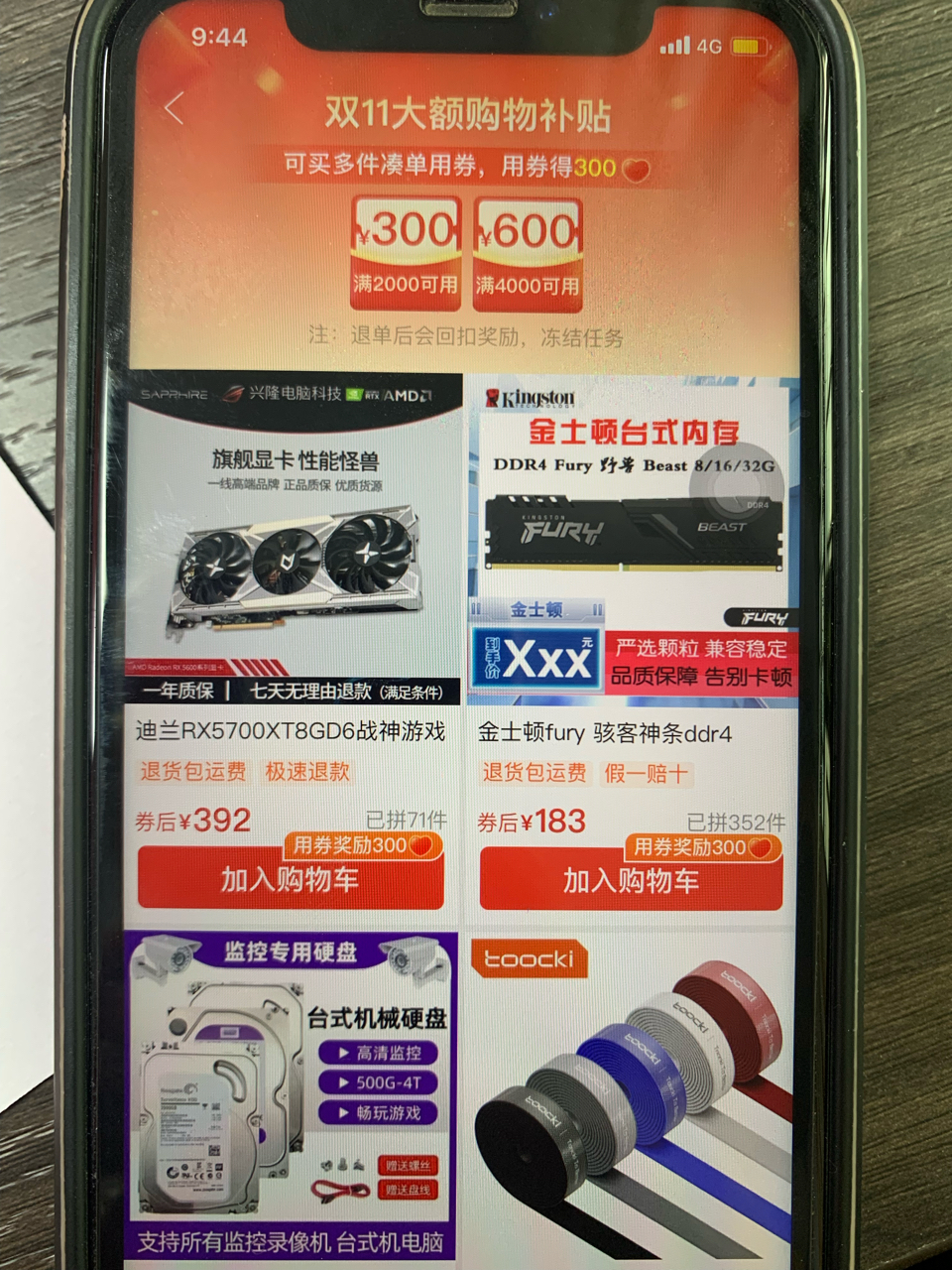Select the ¥600 满4000可用 coupon

[527, 253]
